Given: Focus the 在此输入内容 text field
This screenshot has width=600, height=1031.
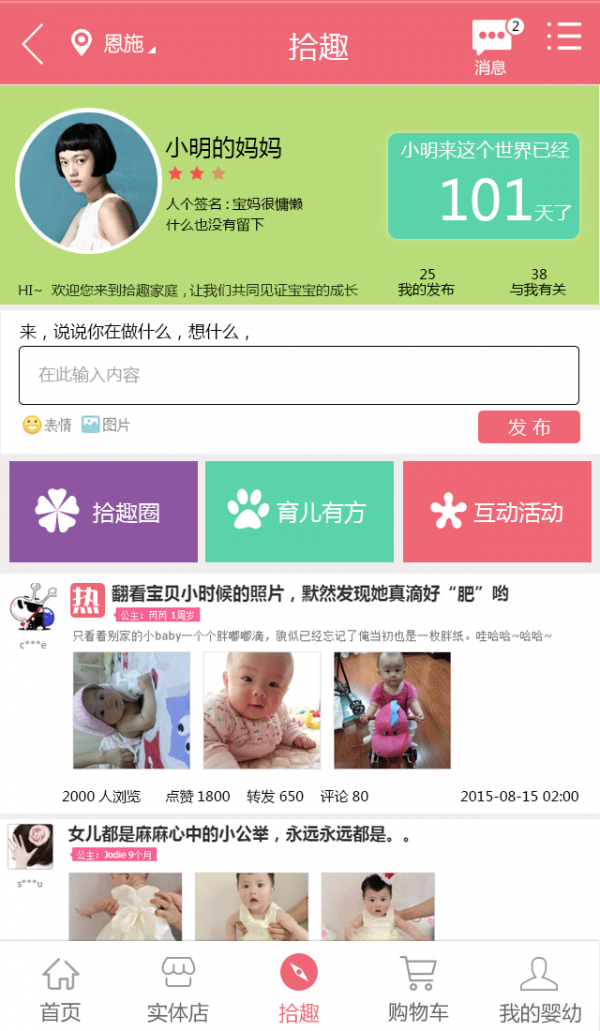Looking at the screenshot, I should (x=298, y=375).
